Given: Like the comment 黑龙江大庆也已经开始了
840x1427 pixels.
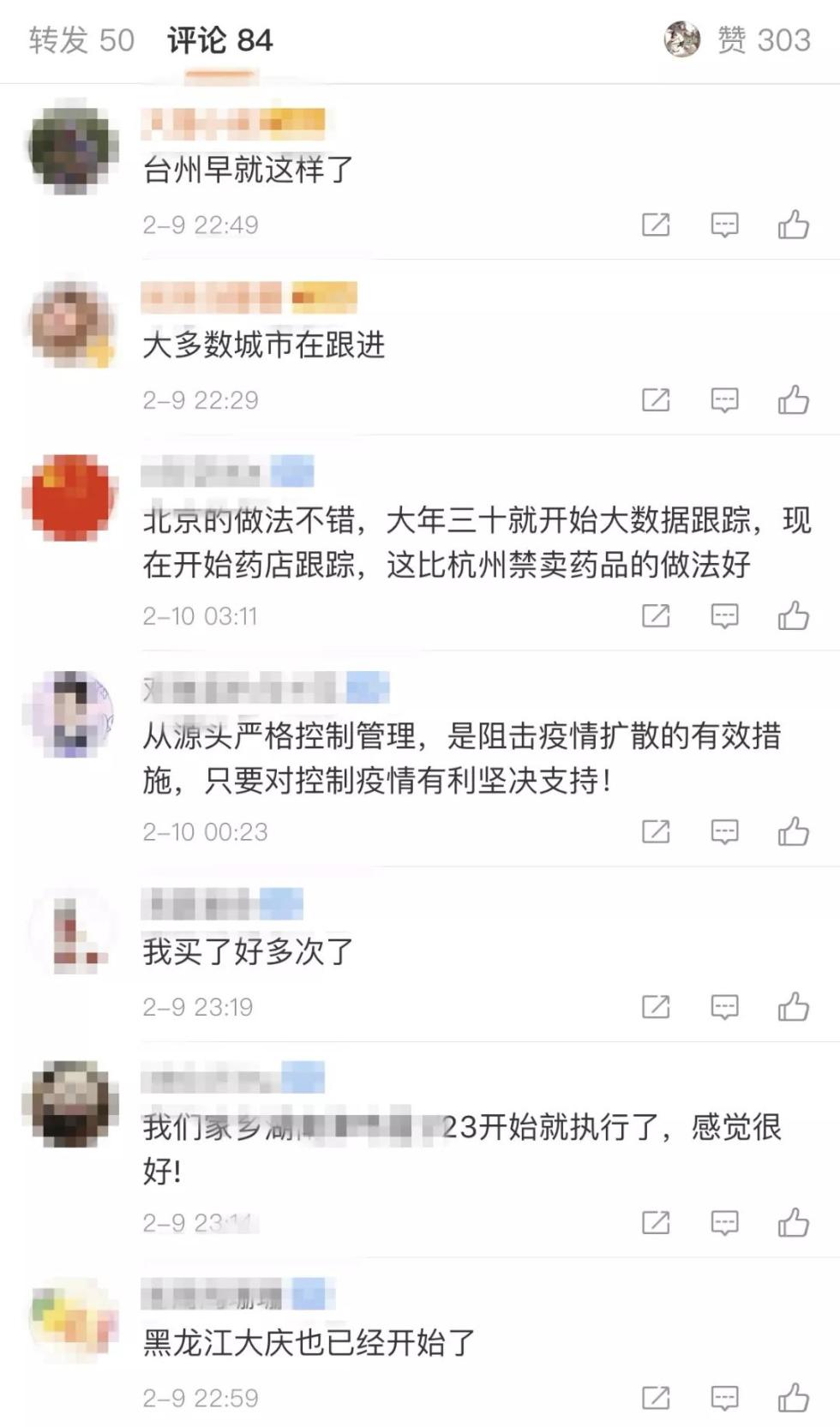Looking at the screenshot, I should pyautogui.click(x=793, y=1397).
